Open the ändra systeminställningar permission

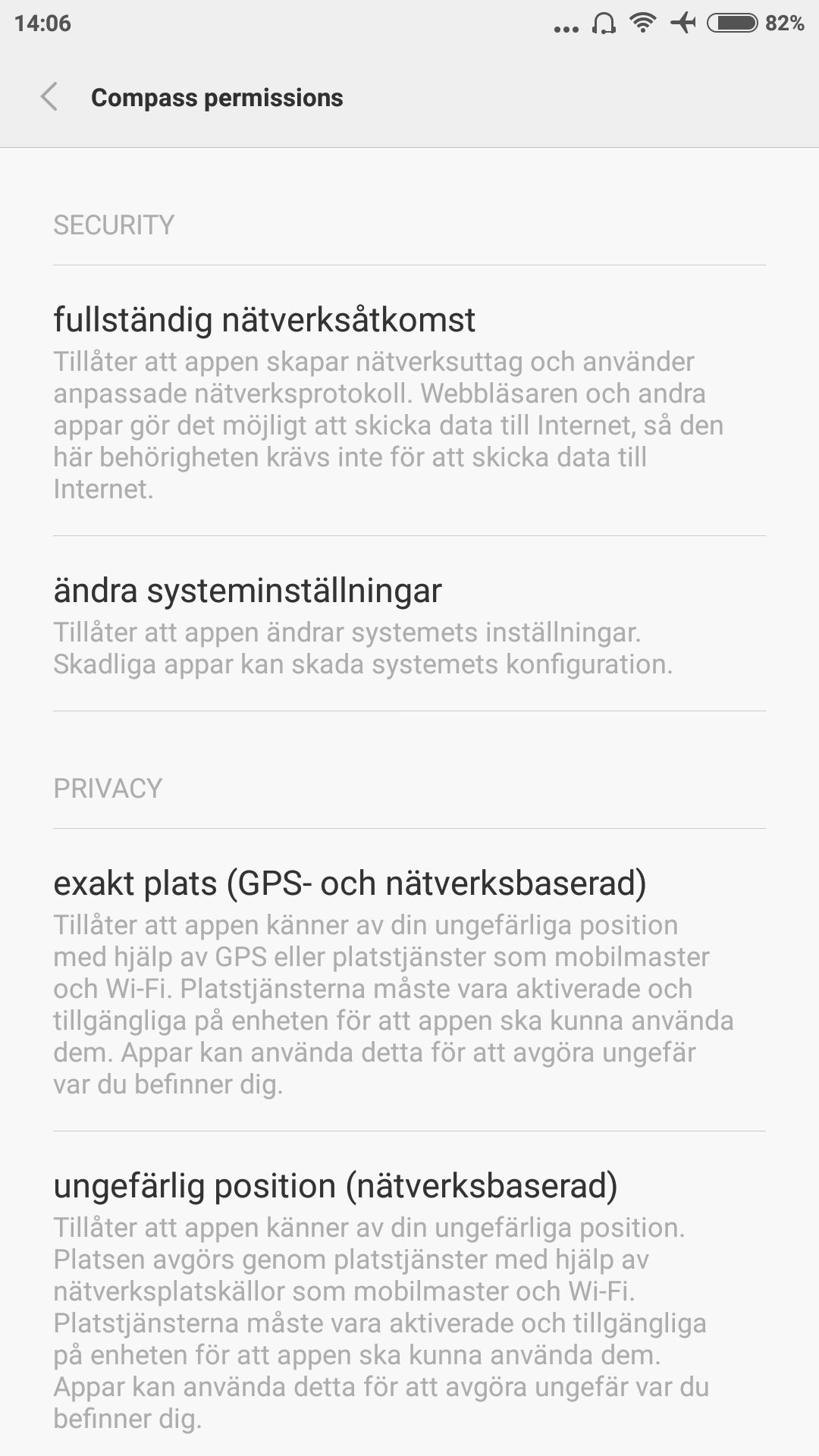[x=409, y=623]
